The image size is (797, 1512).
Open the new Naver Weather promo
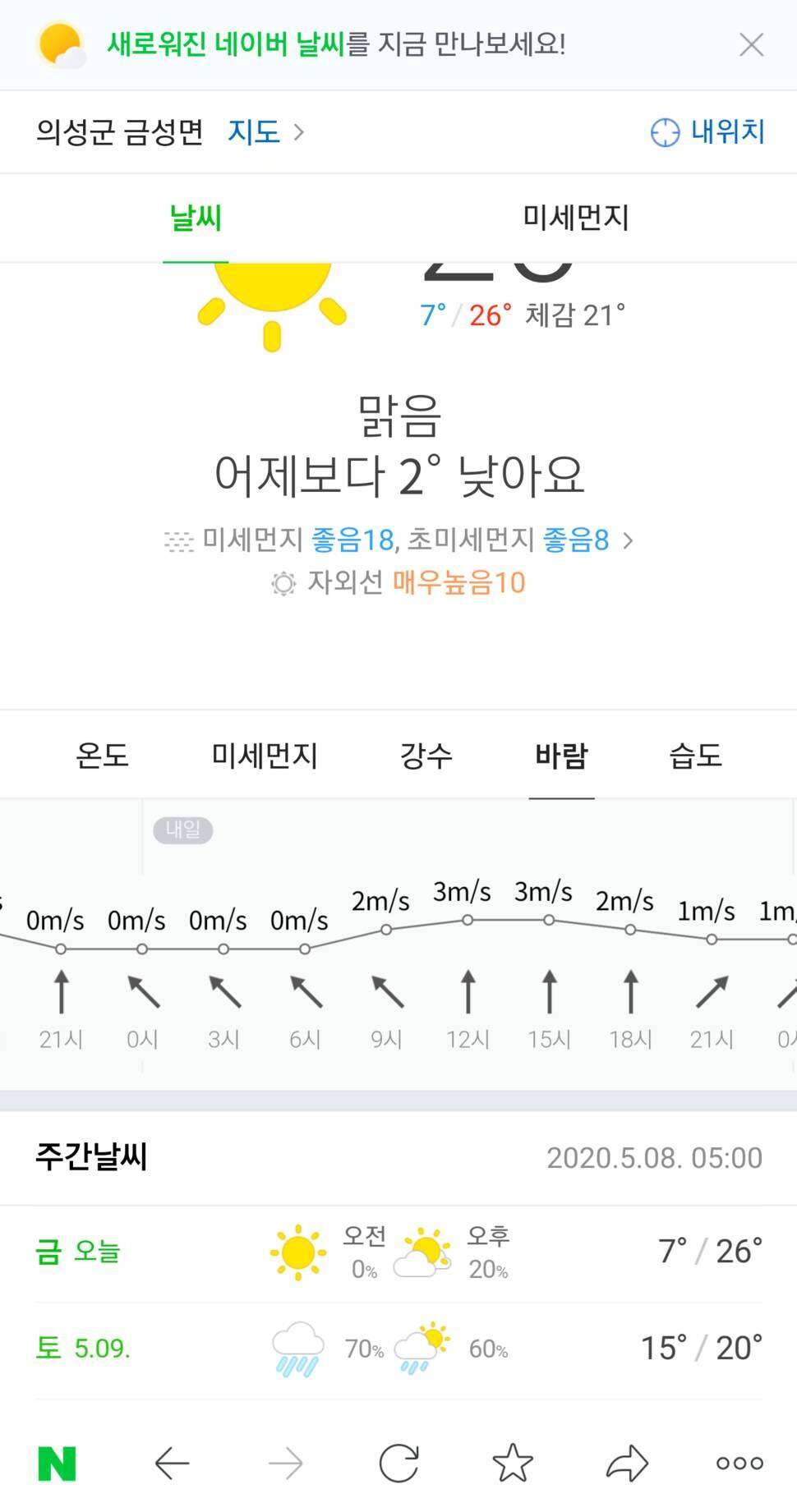(335, 44)
